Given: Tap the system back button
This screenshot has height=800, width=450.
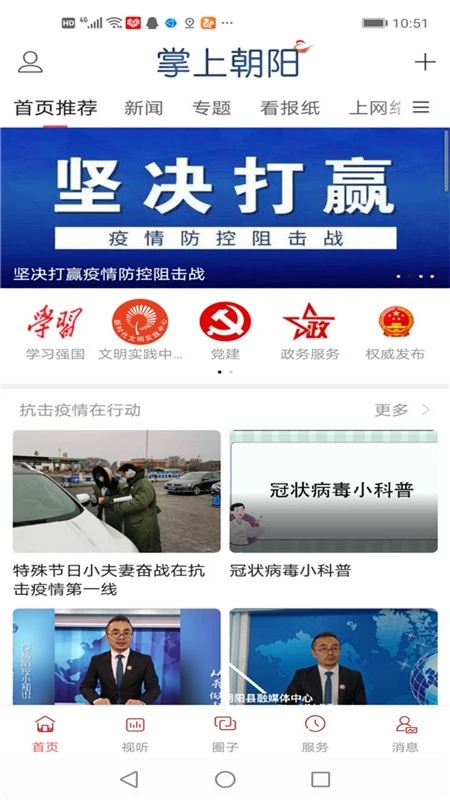Looking at the screenshot, I should [x=129, y=779].
